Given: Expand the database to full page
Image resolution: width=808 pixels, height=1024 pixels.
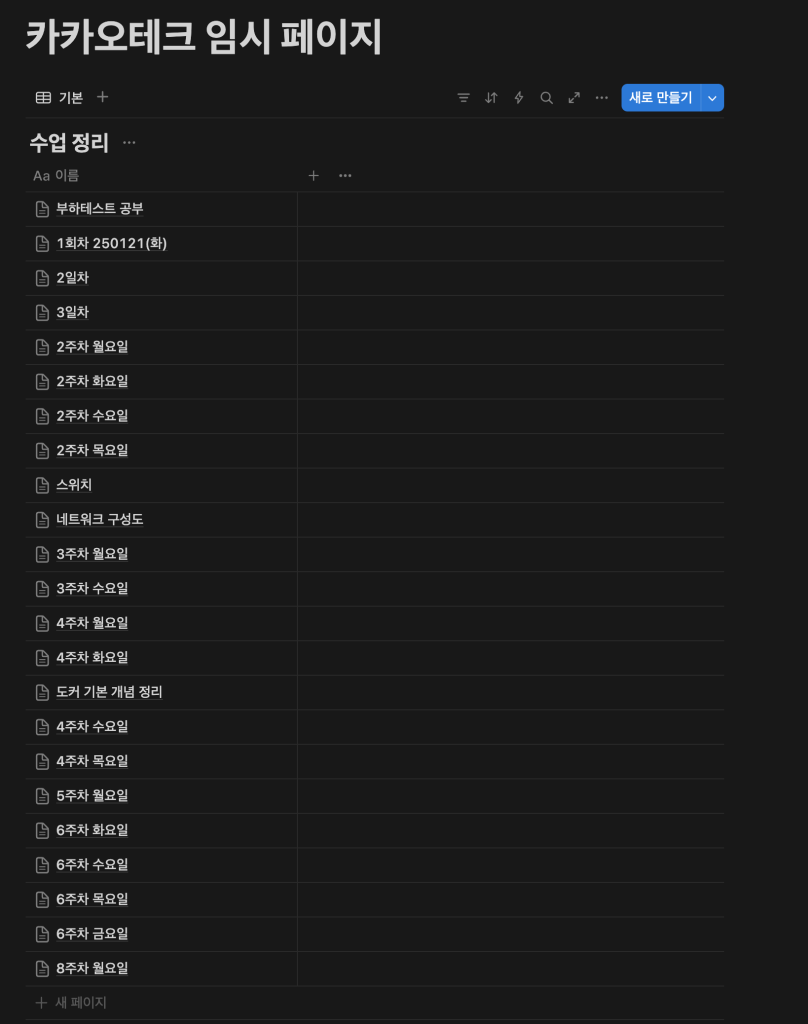Looking at the screenshot, I should point(574,98).
